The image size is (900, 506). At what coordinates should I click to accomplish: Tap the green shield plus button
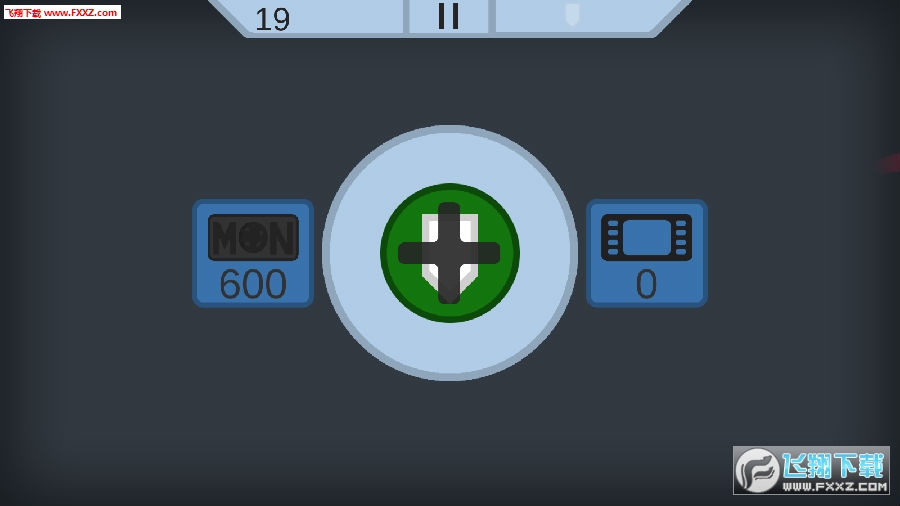tap(449, 253)
